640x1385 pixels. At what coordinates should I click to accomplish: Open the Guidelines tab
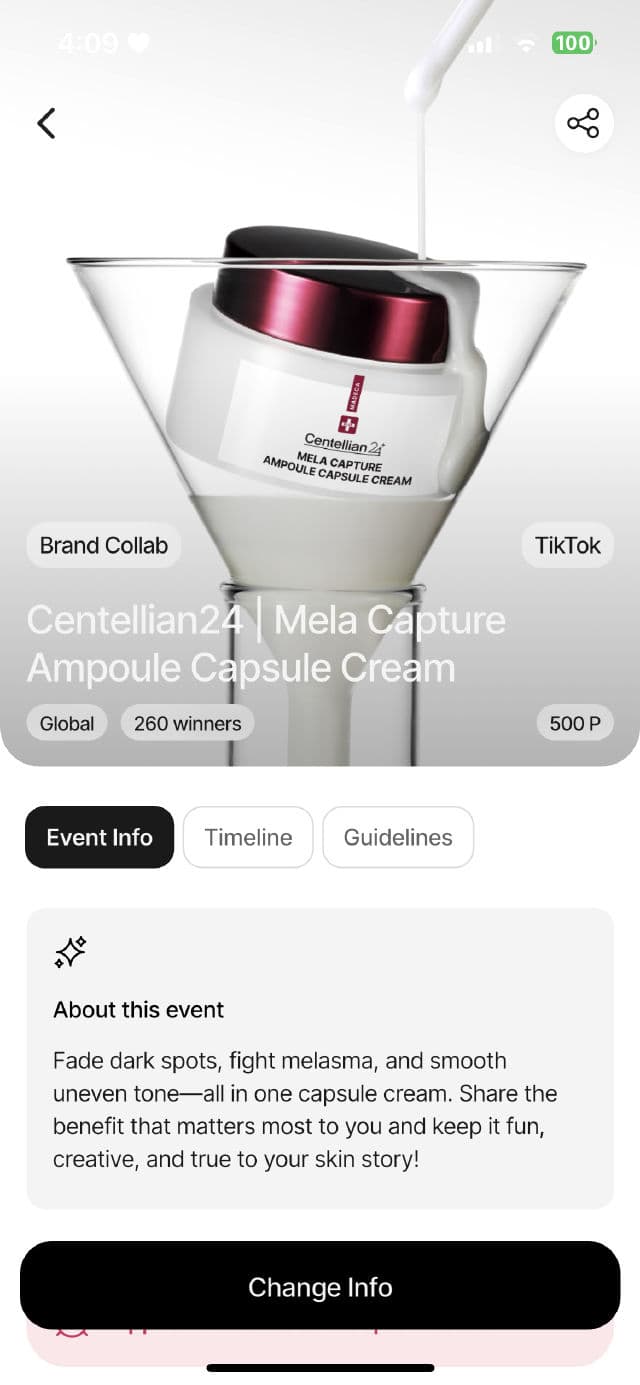tap(398, 837)
